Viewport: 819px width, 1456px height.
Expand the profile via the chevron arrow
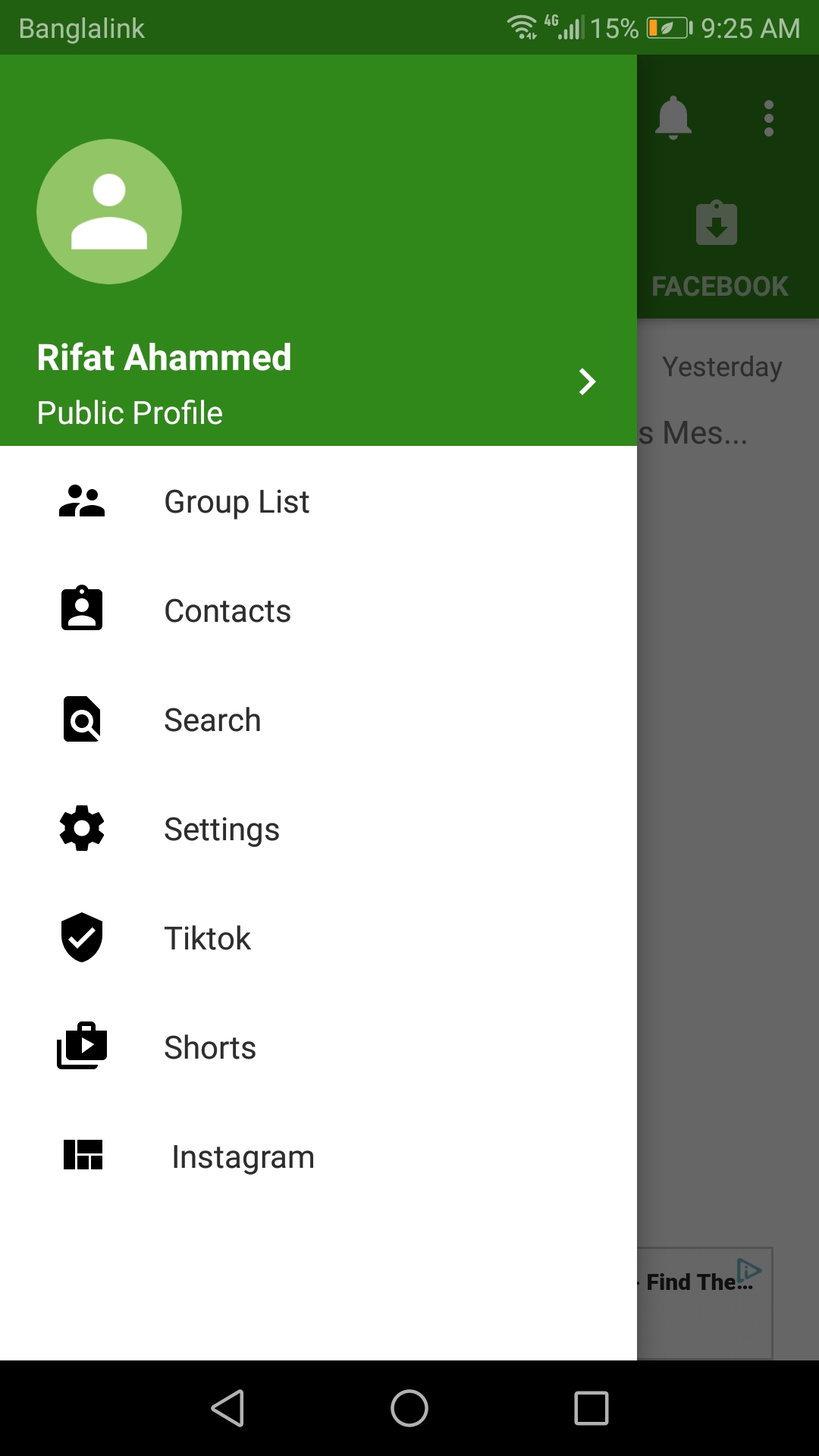coord(586,382)
